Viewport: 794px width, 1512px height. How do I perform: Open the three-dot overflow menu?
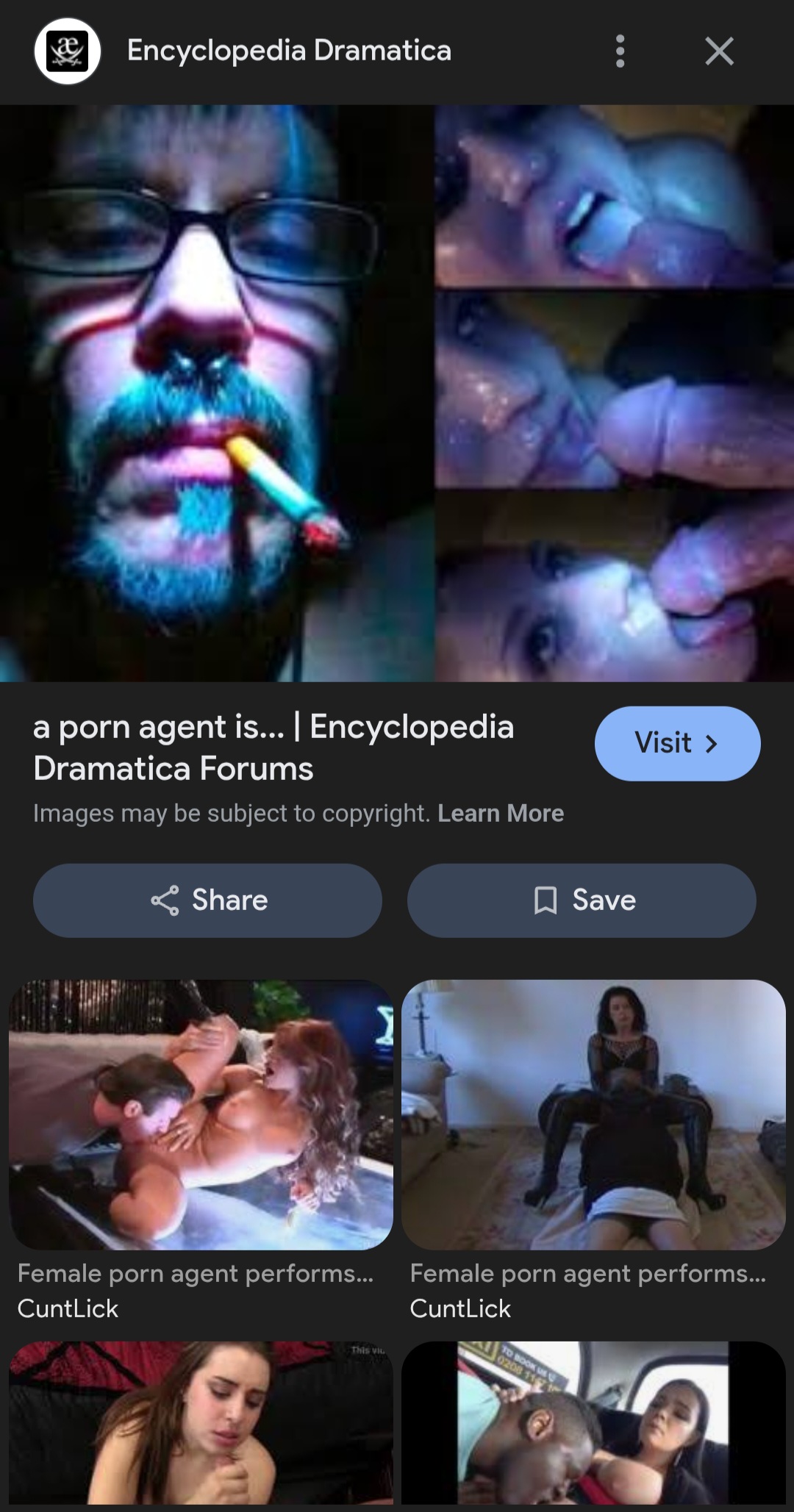[x=620, y=51]
